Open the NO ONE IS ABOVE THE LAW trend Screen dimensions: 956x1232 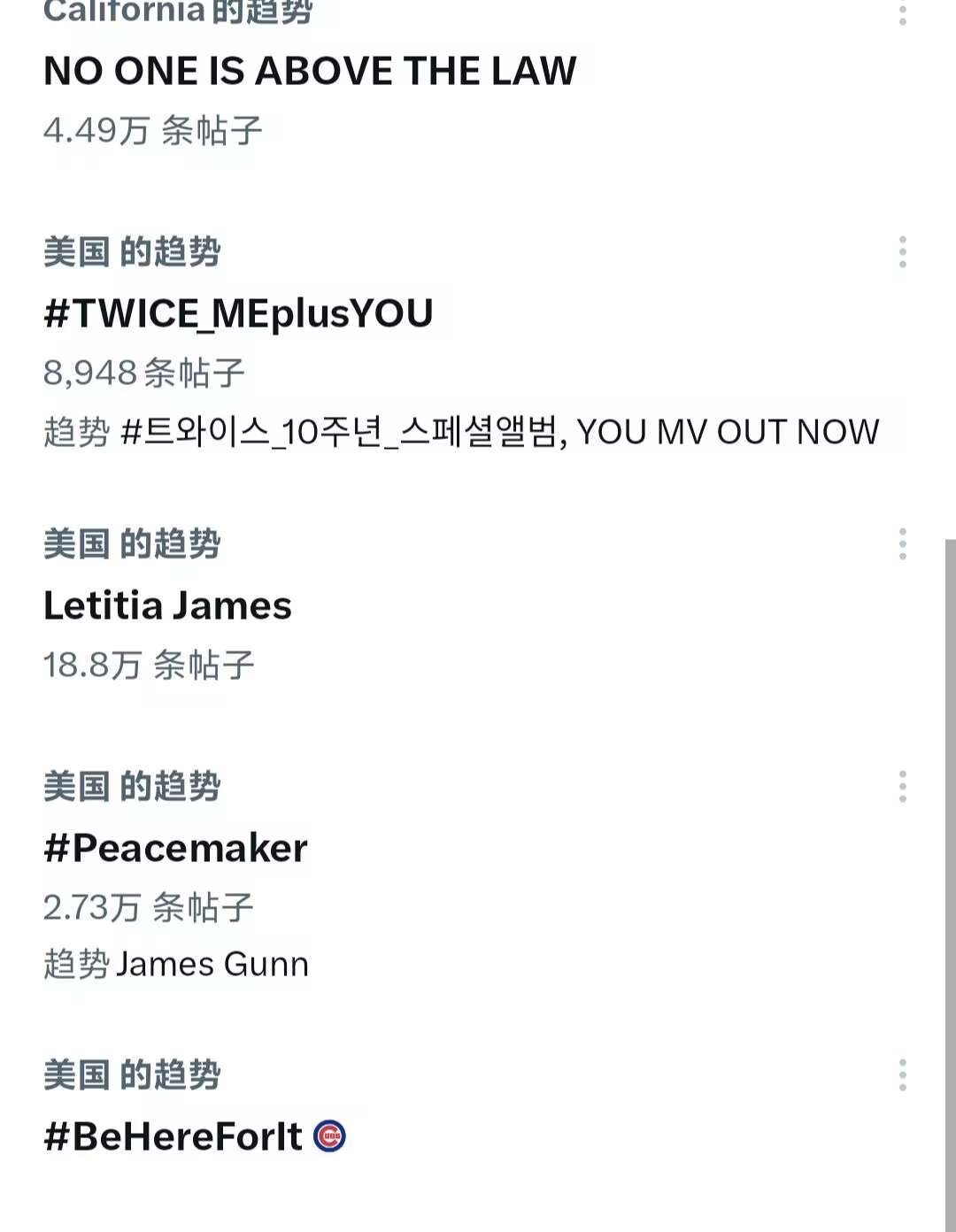310,72
